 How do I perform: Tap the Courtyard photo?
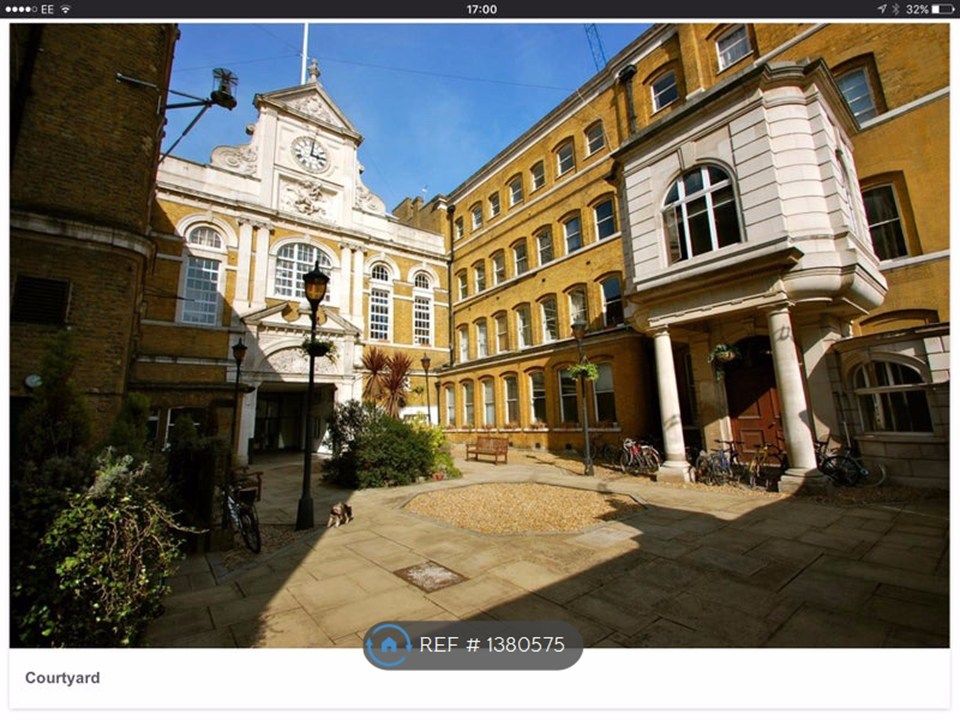tap(480, 335)
